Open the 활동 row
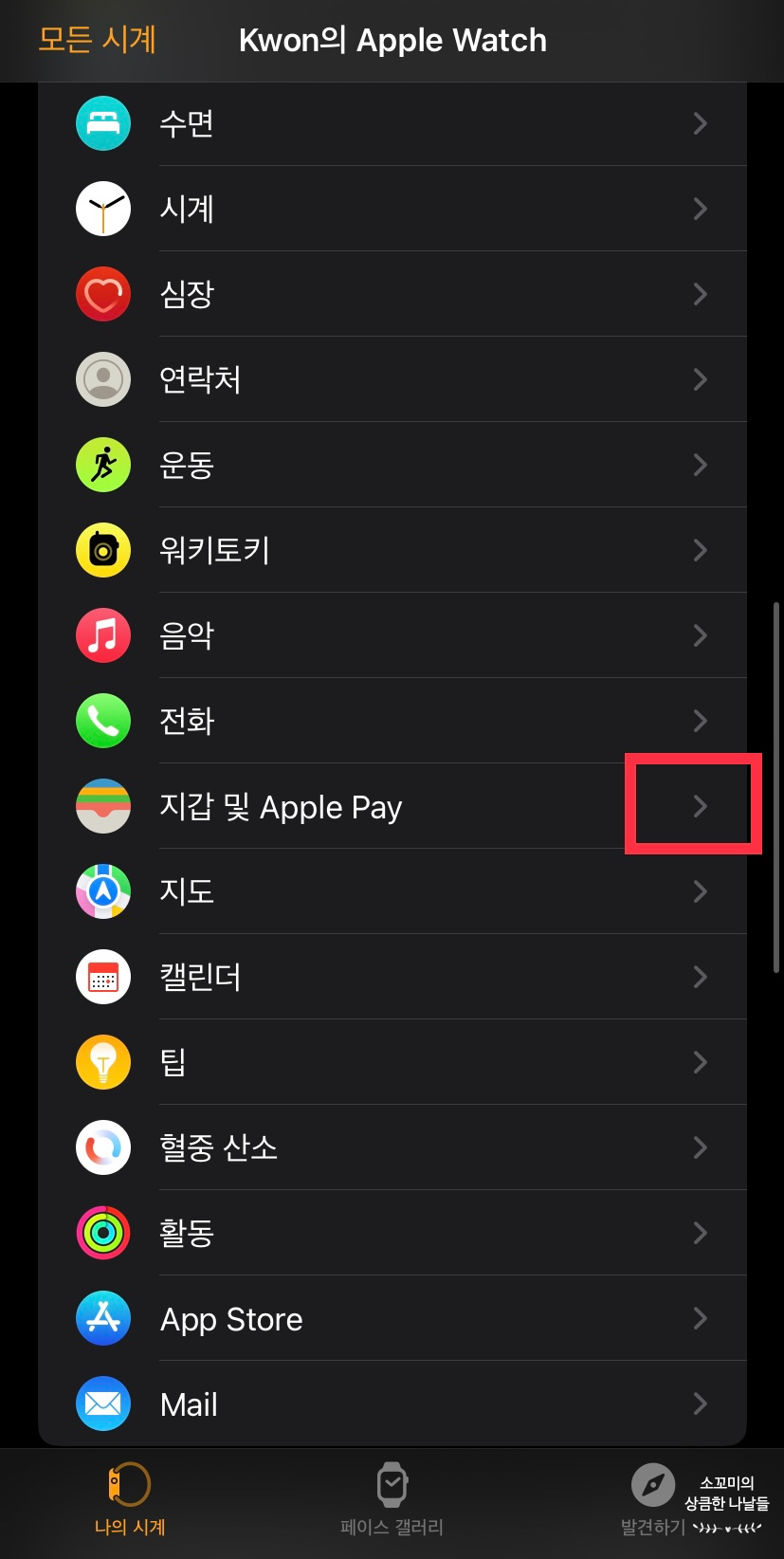This screenshot has height=1559, width=784. click(x=392, y=1233)
